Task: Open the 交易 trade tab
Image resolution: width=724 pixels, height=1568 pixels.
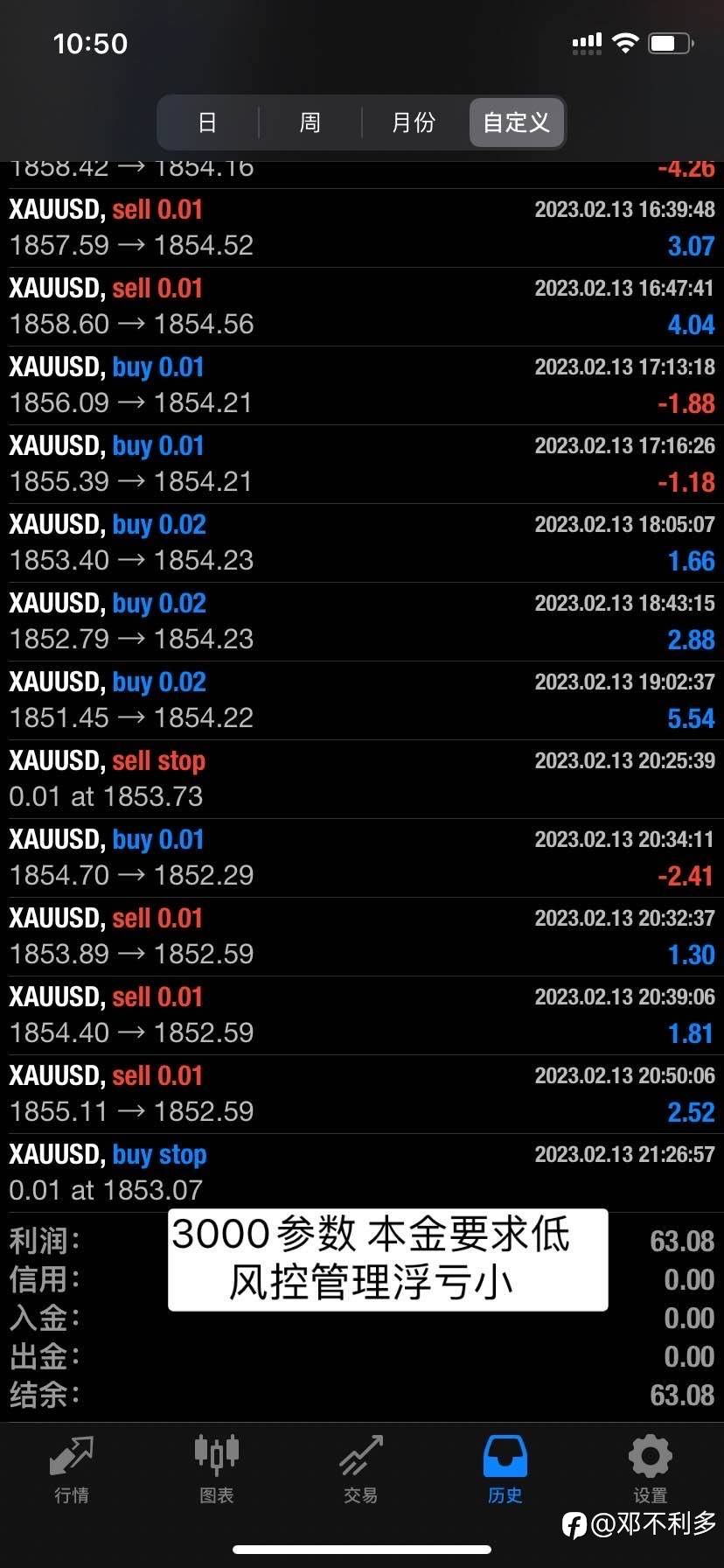Action: [x=360, y=1469]
